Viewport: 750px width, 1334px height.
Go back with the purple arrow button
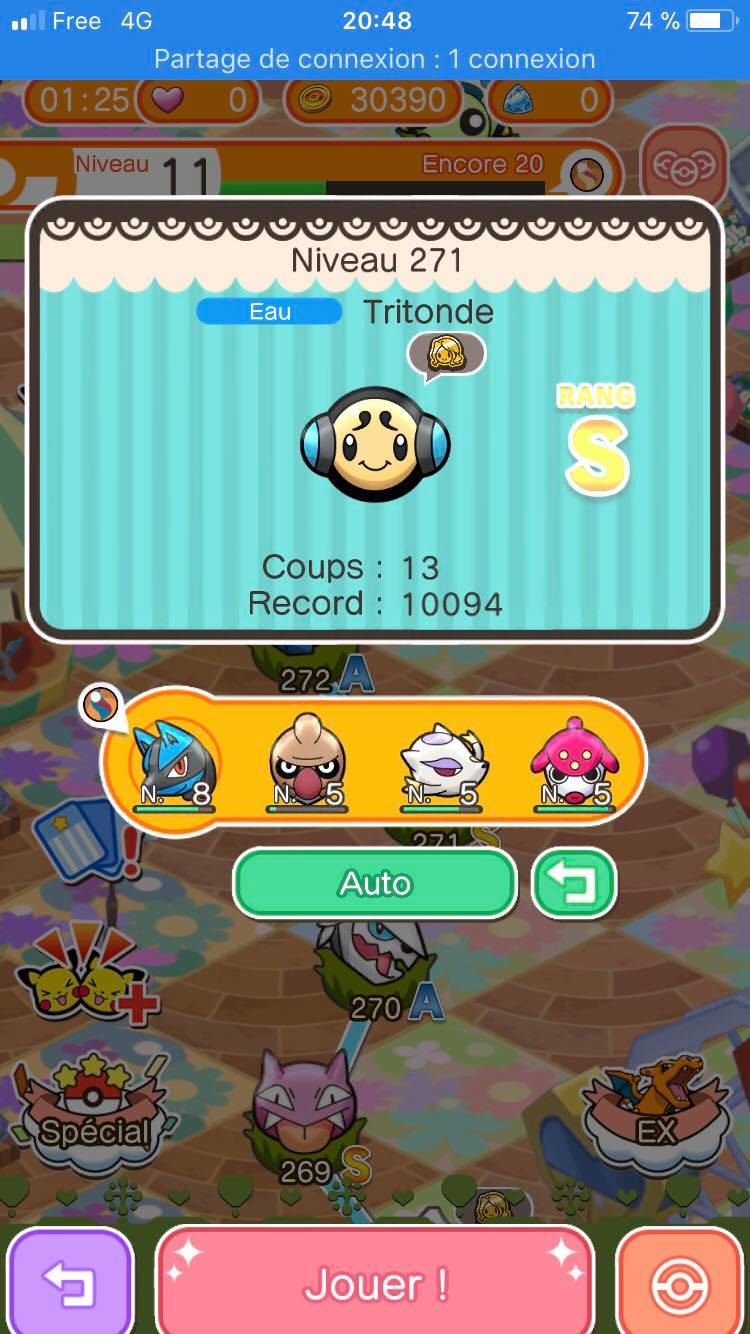70,1284
